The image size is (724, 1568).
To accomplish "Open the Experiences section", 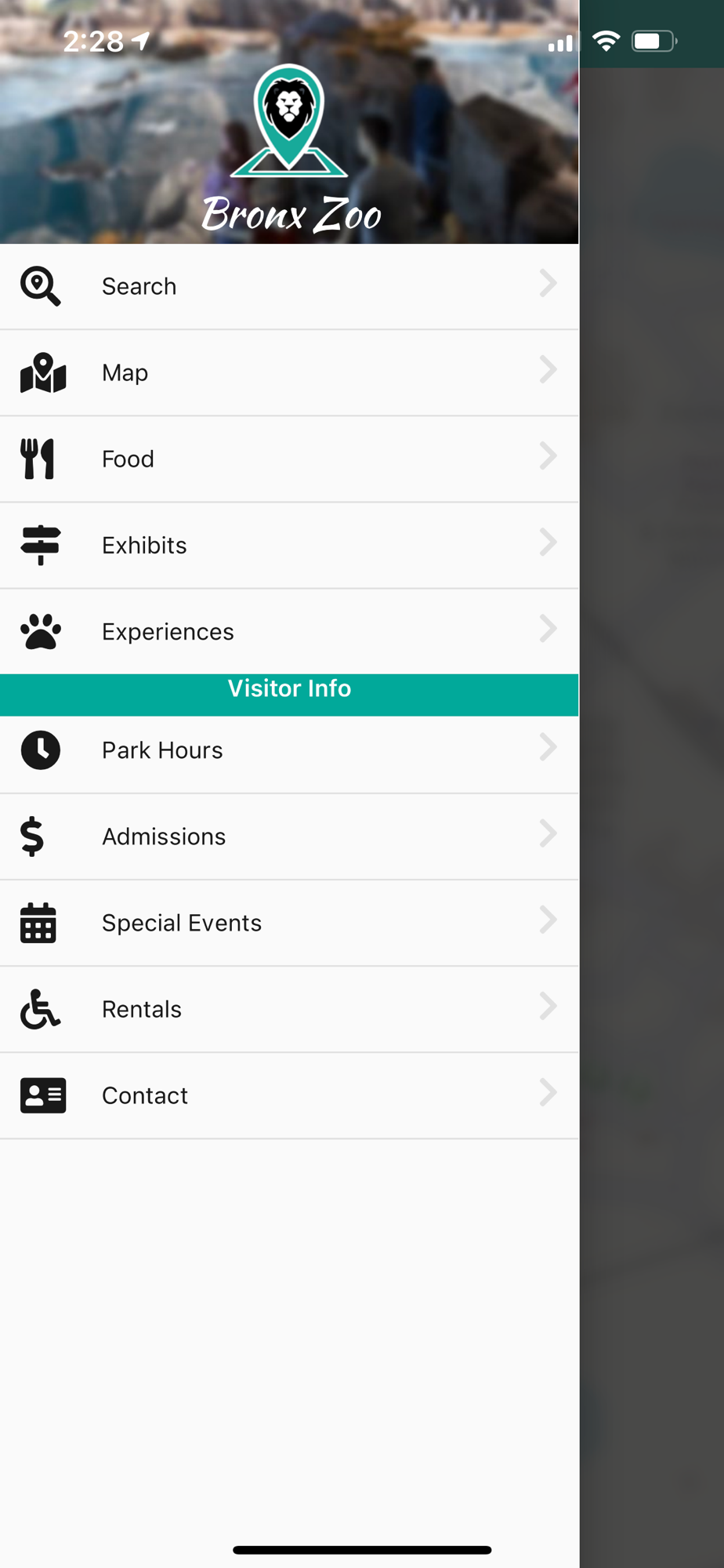I will (x=289, y=631).
